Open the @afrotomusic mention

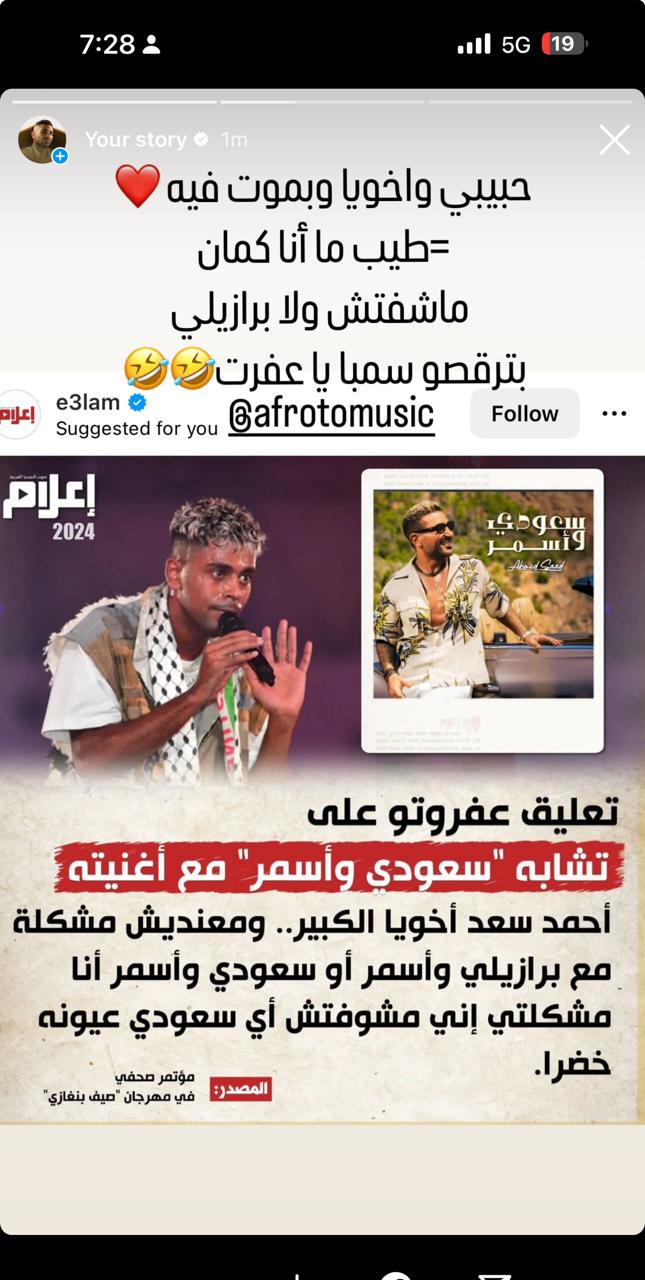(331, 414)
